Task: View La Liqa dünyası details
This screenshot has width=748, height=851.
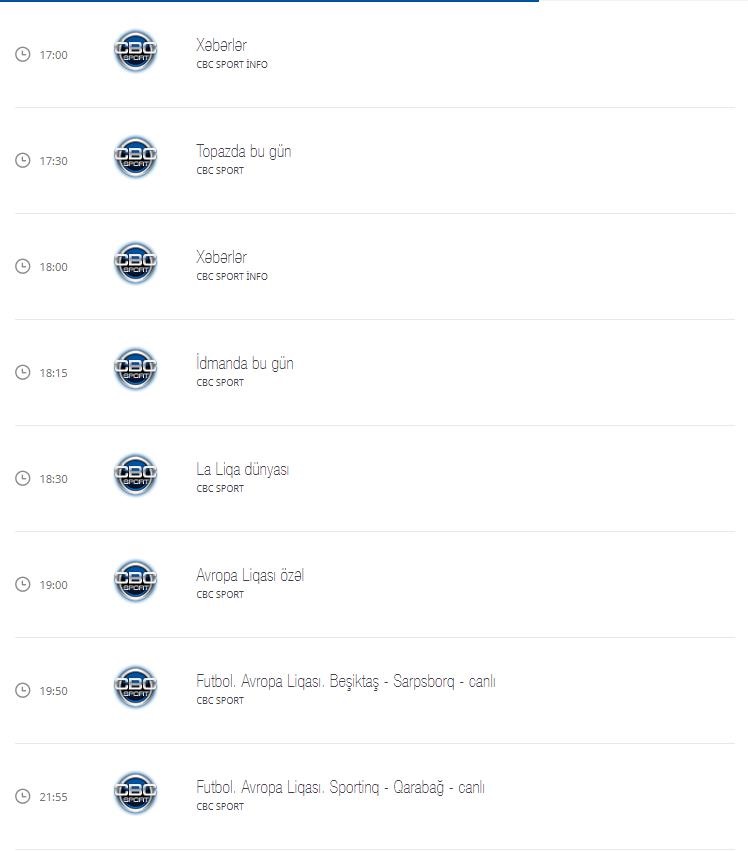Action: (x=242, y=470)
